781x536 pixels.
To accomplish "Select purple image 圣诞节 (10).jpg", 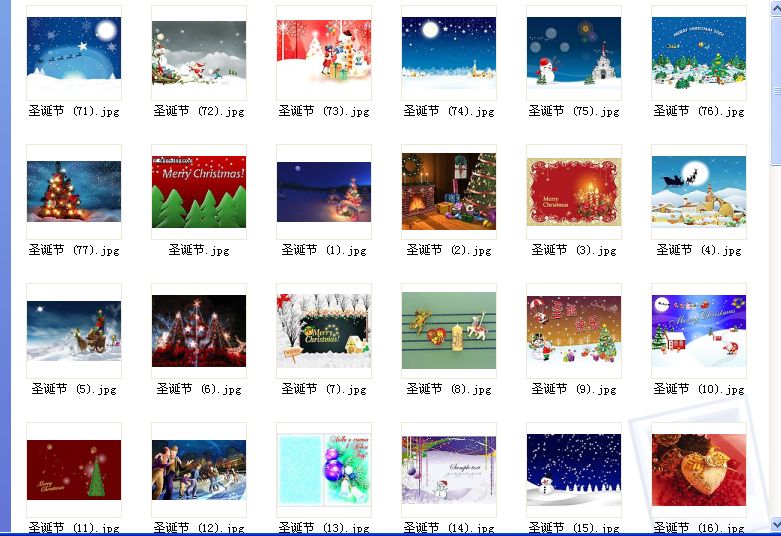I will click(x=698, y=330).
